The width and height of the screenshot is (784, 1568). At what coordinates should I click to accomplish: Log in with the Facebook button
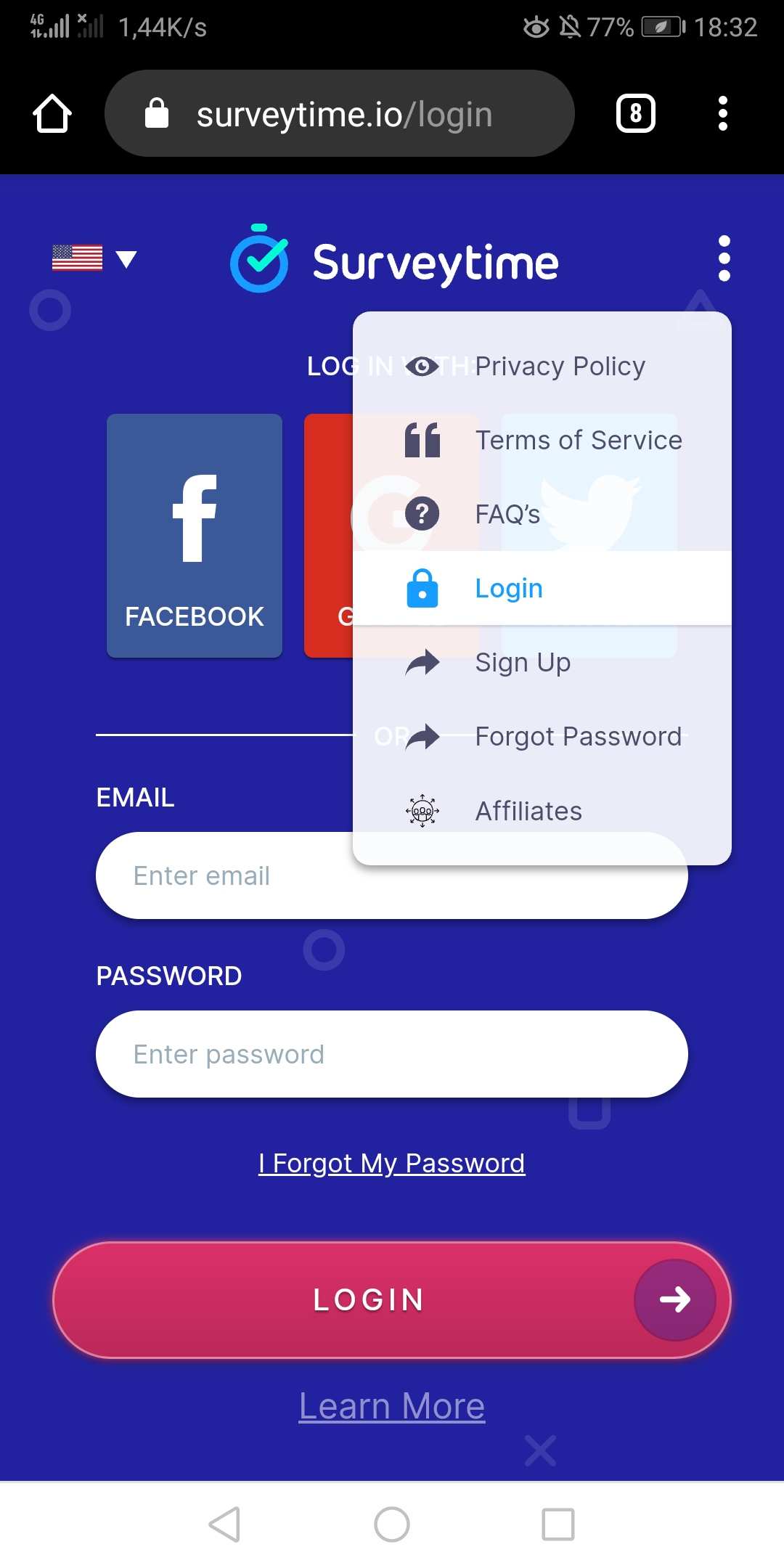[x=194, y=536]
